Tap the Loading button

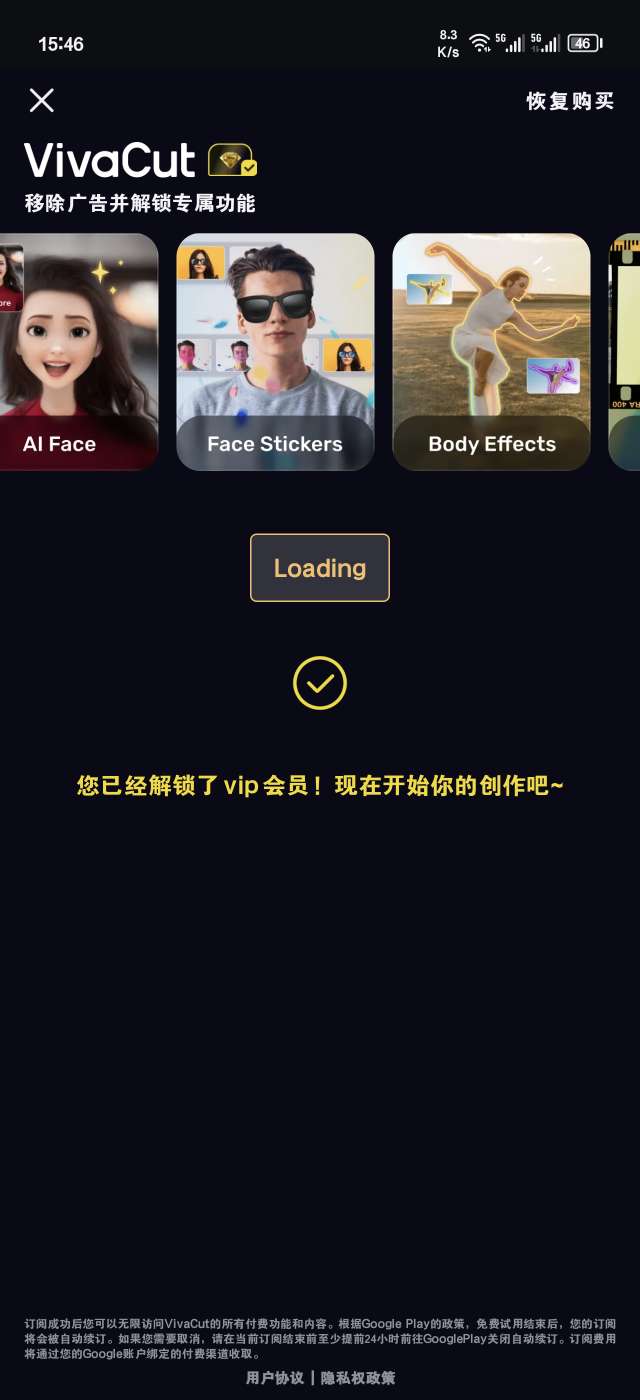tap(320, 568)
